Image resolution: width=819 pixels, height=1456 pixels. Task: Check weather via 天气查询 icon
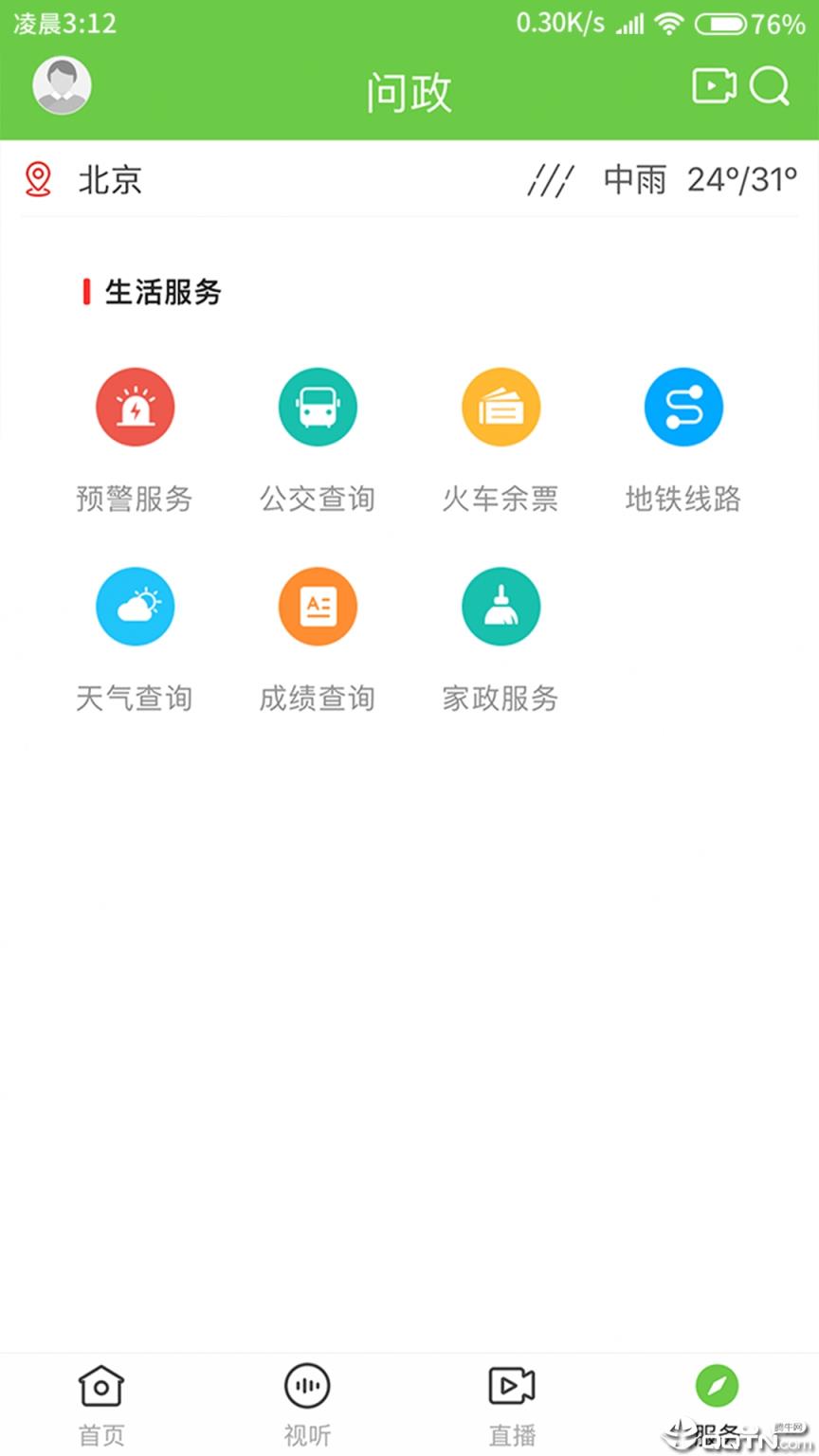point(135,606)
